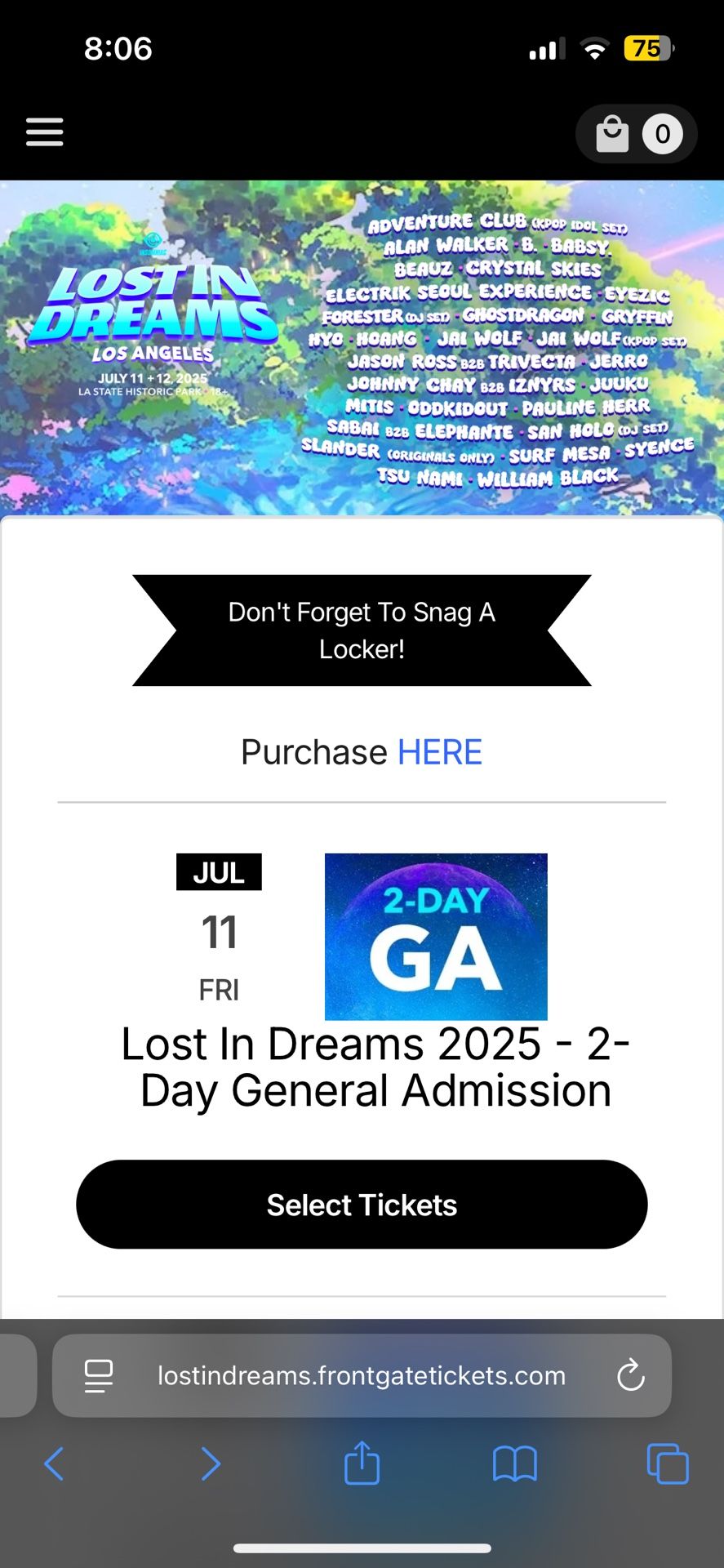Go forward in Safari
This screenshot has height=1568, width=724.
(211, 1463)
